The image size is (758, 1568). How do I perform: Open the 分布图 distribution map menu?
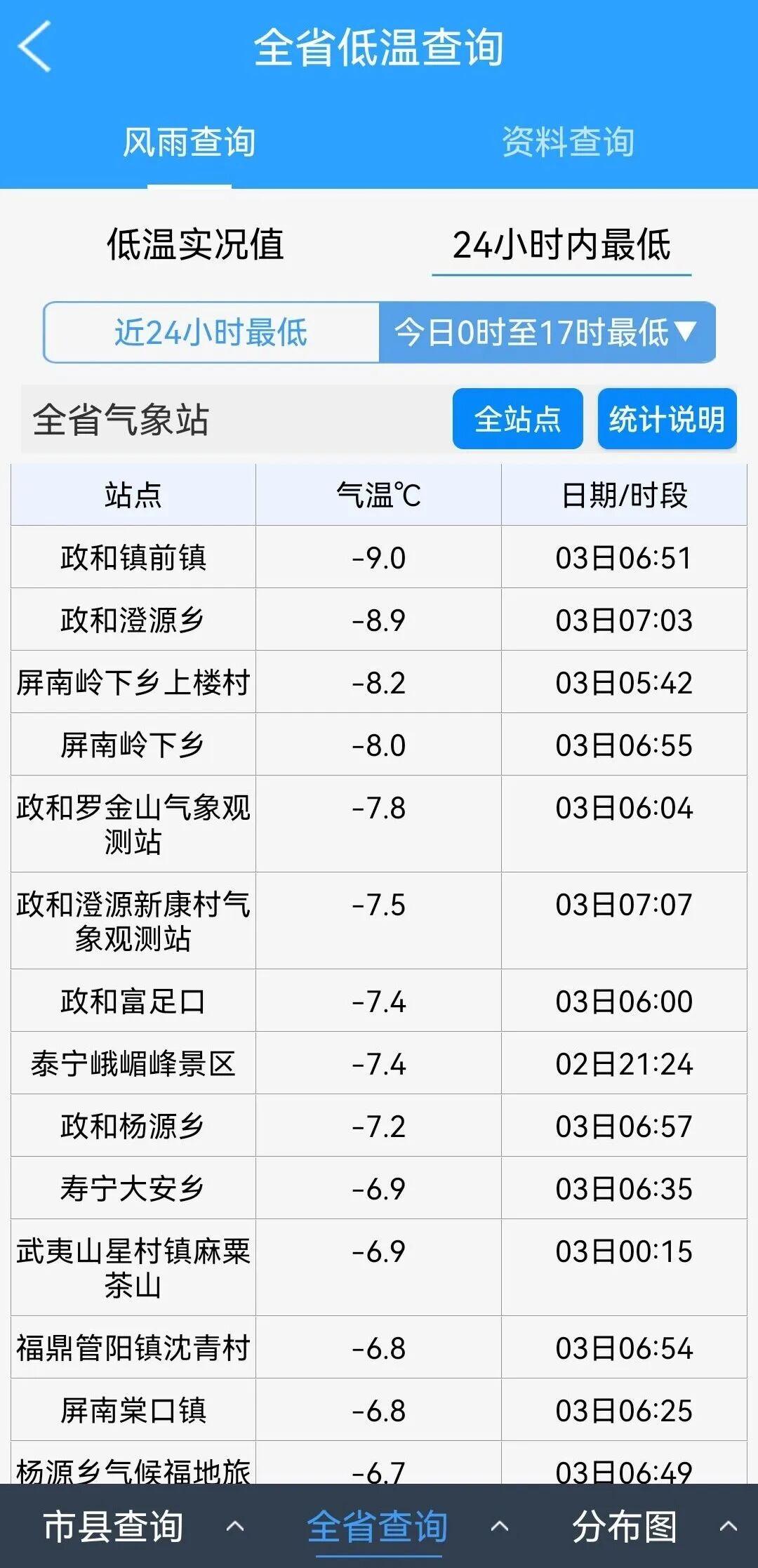click(x=653, y=1527)
